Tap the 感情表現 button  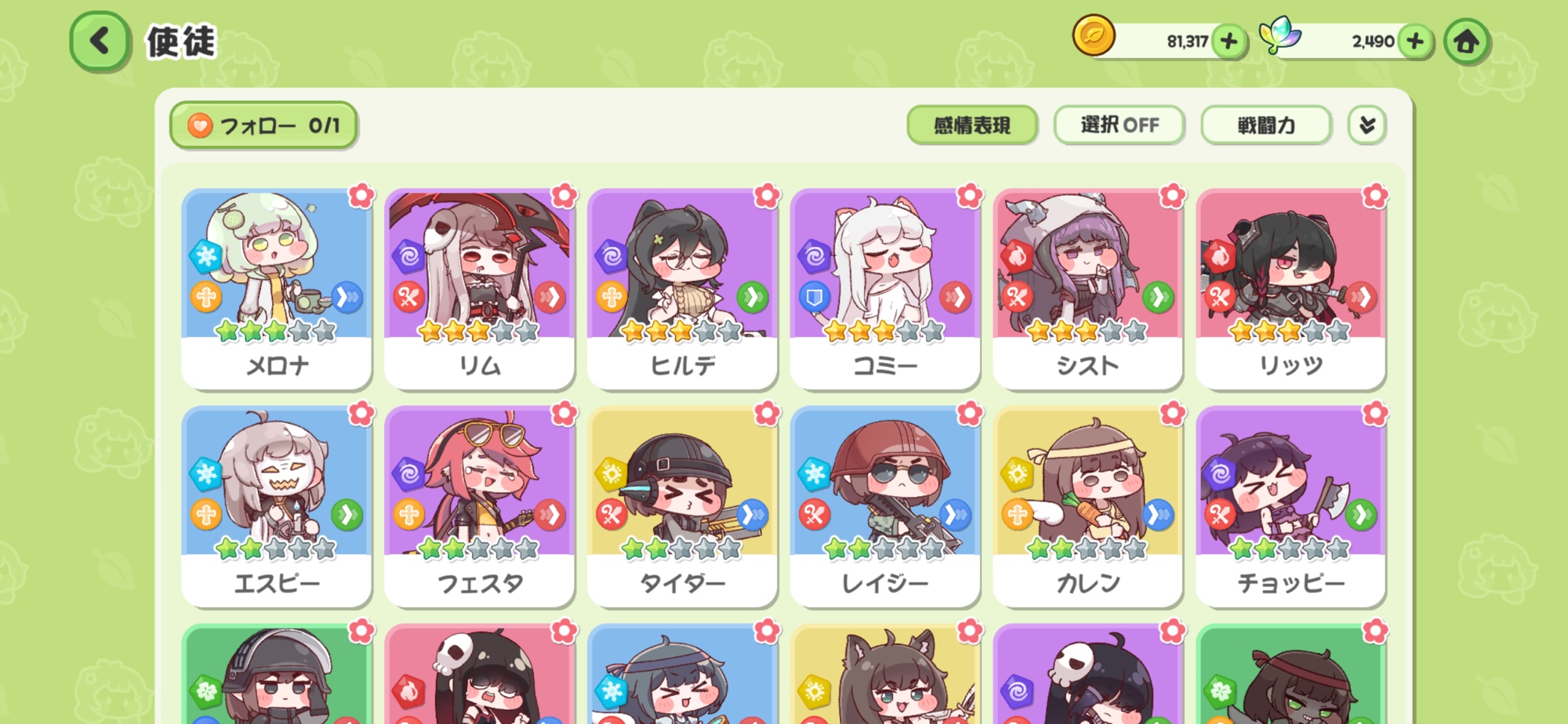click(x=971, y=125)
